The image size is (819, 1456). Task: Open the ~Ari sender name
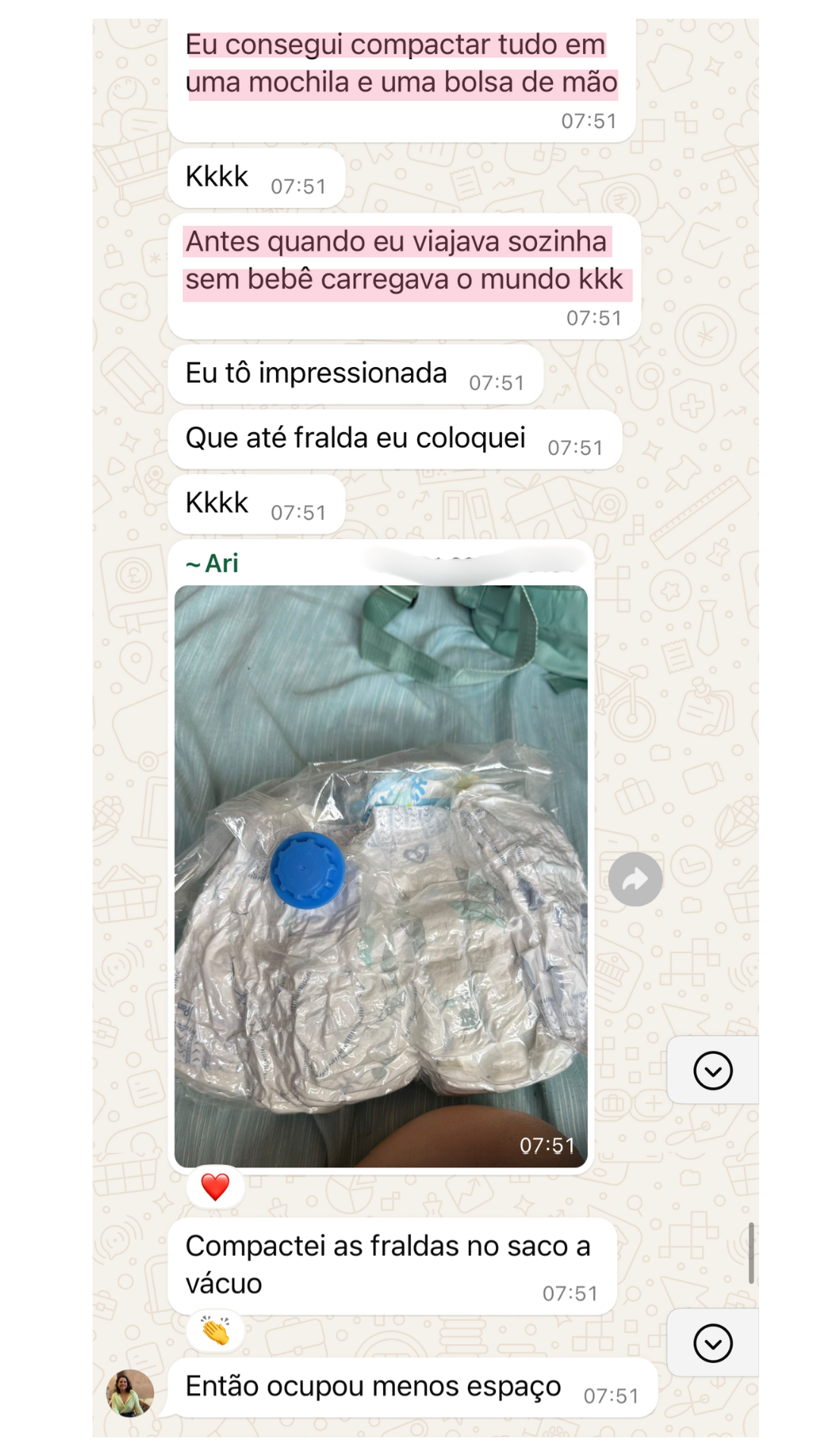point(213,563)
